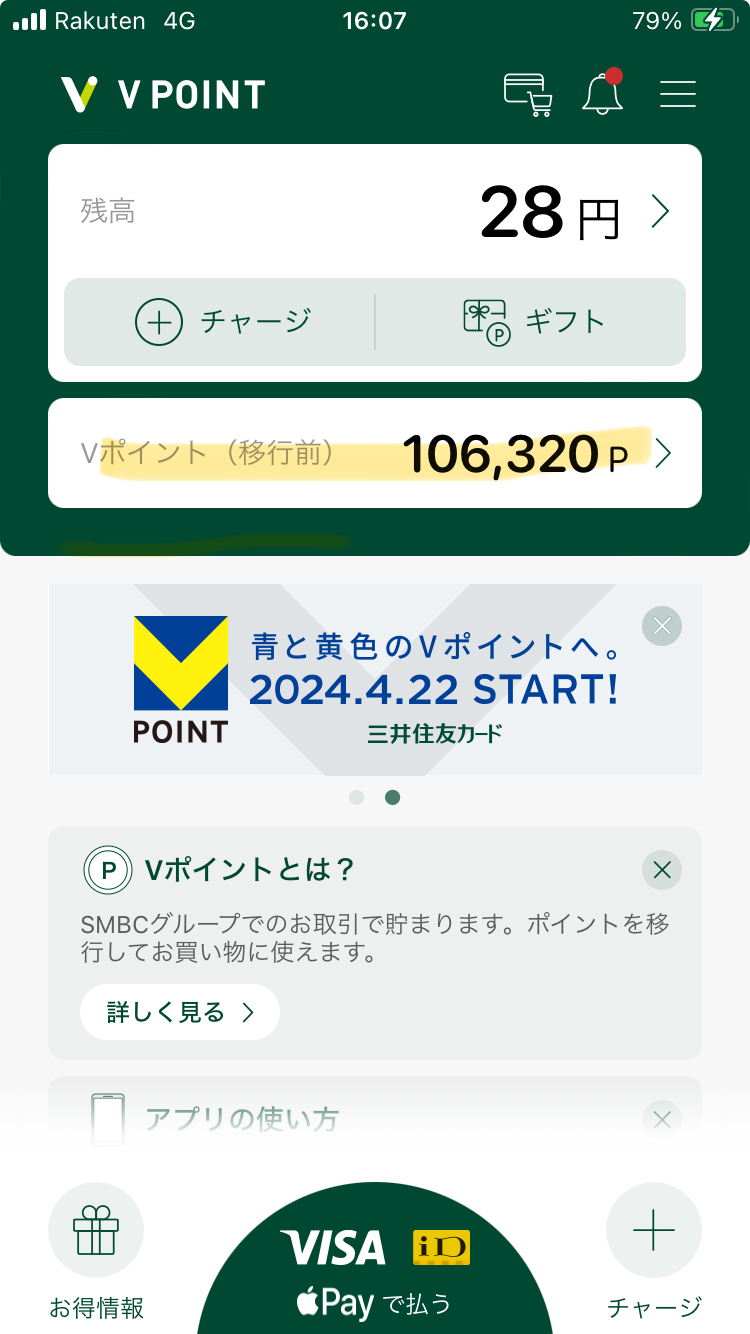Image resolution: width=750 pixels, height=1334 pixels.
Task: Select the first carousel dot
Action: [356, 797]
